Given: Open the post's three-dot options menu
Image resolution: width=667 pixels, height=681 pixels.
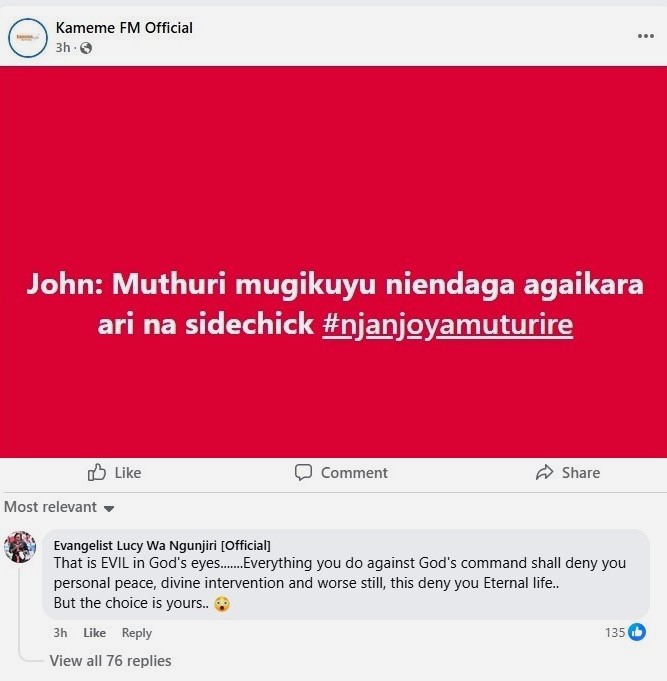Looking at the screenshot, I should [x=645, y=36].
